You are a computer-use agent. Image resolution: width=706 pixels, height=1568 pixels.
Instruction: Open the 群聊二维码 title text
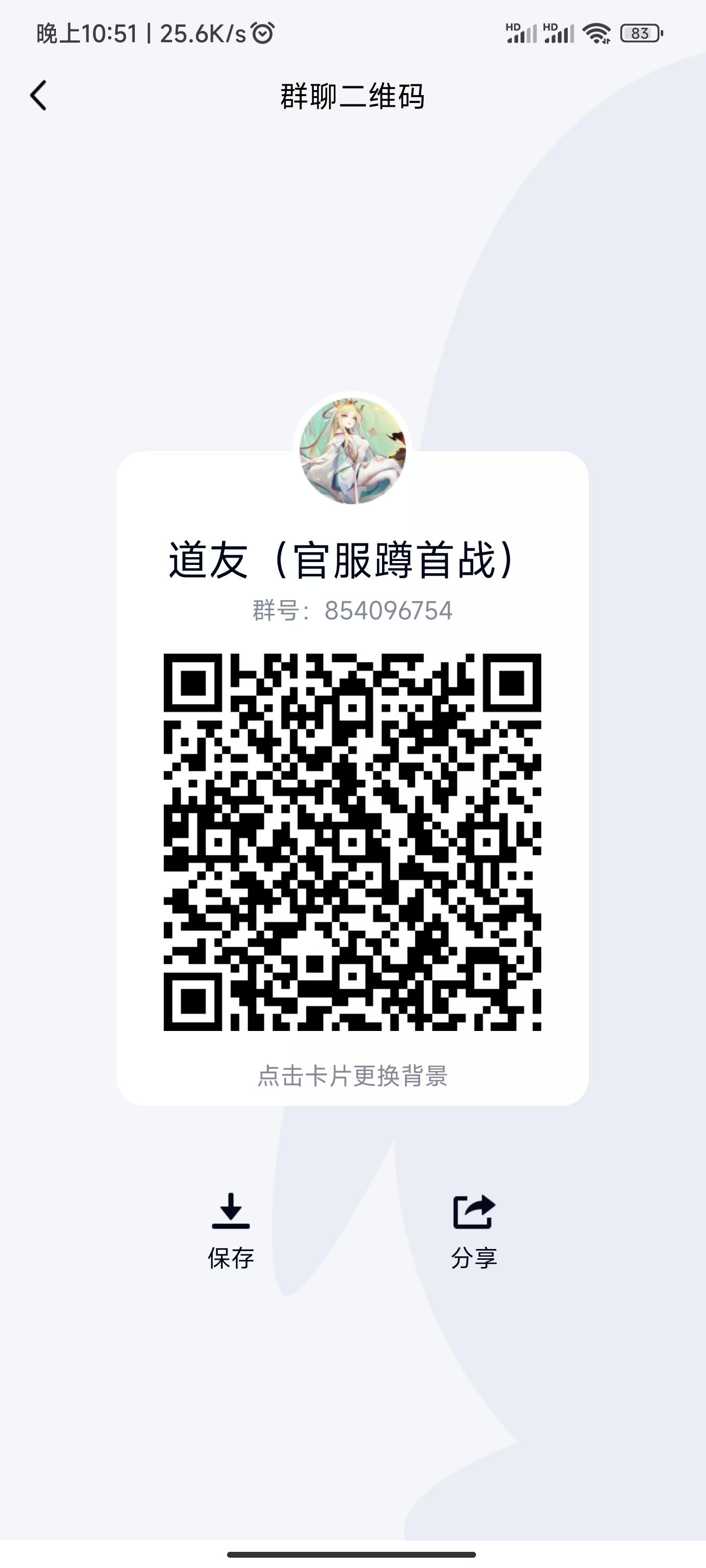tap(352, 96)
